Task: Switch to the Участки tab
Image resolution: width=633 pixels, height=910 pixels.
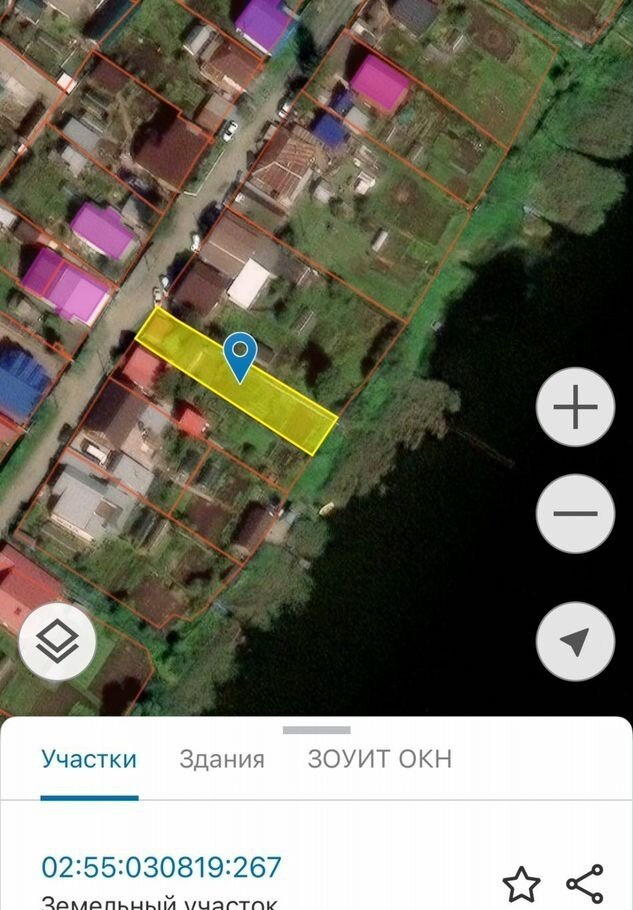Action: 89,759
